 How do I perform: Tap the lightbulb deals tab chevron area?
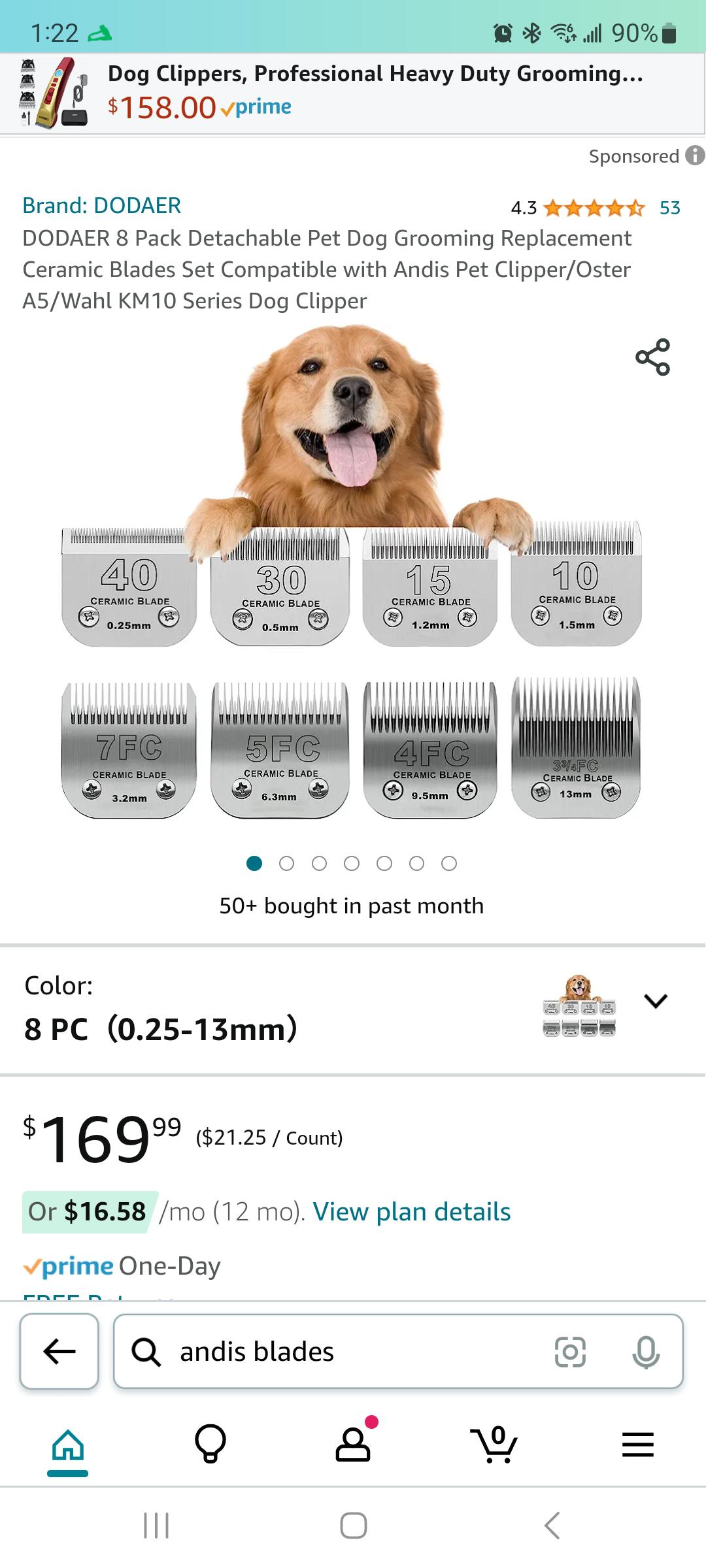coord(211,1445)
